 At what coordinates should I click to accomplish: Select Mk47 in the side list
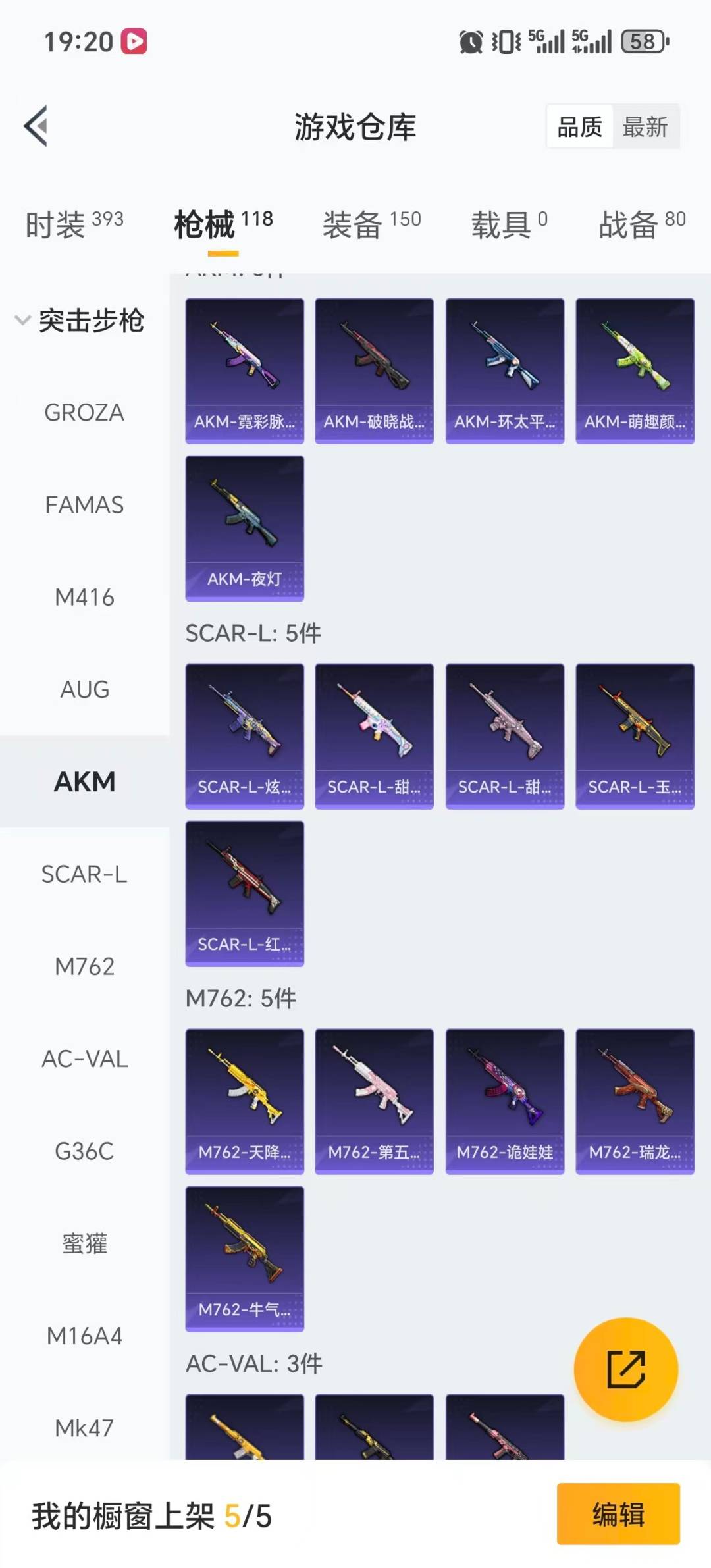(x=84, y=1428)
